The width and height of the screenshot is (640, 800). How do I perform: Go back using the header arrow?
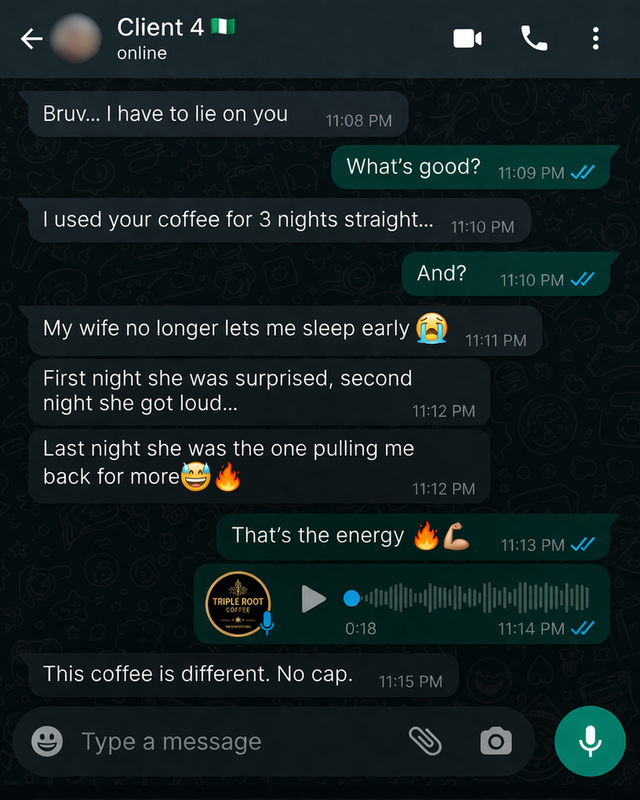pyautogui.click(x=32, y=39)
